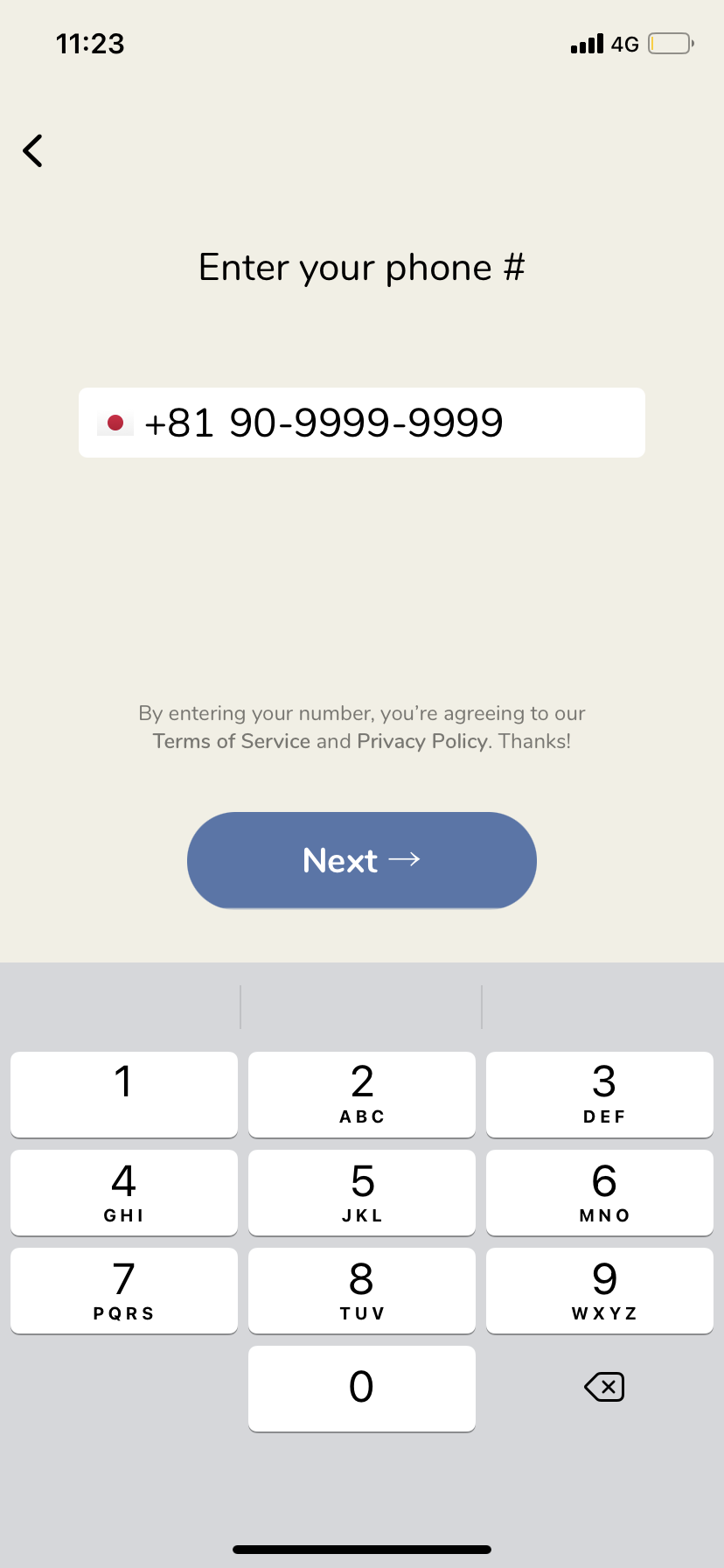Focus the phone number field
This screenshot has height=1568, width=724.
coord(362,423)
